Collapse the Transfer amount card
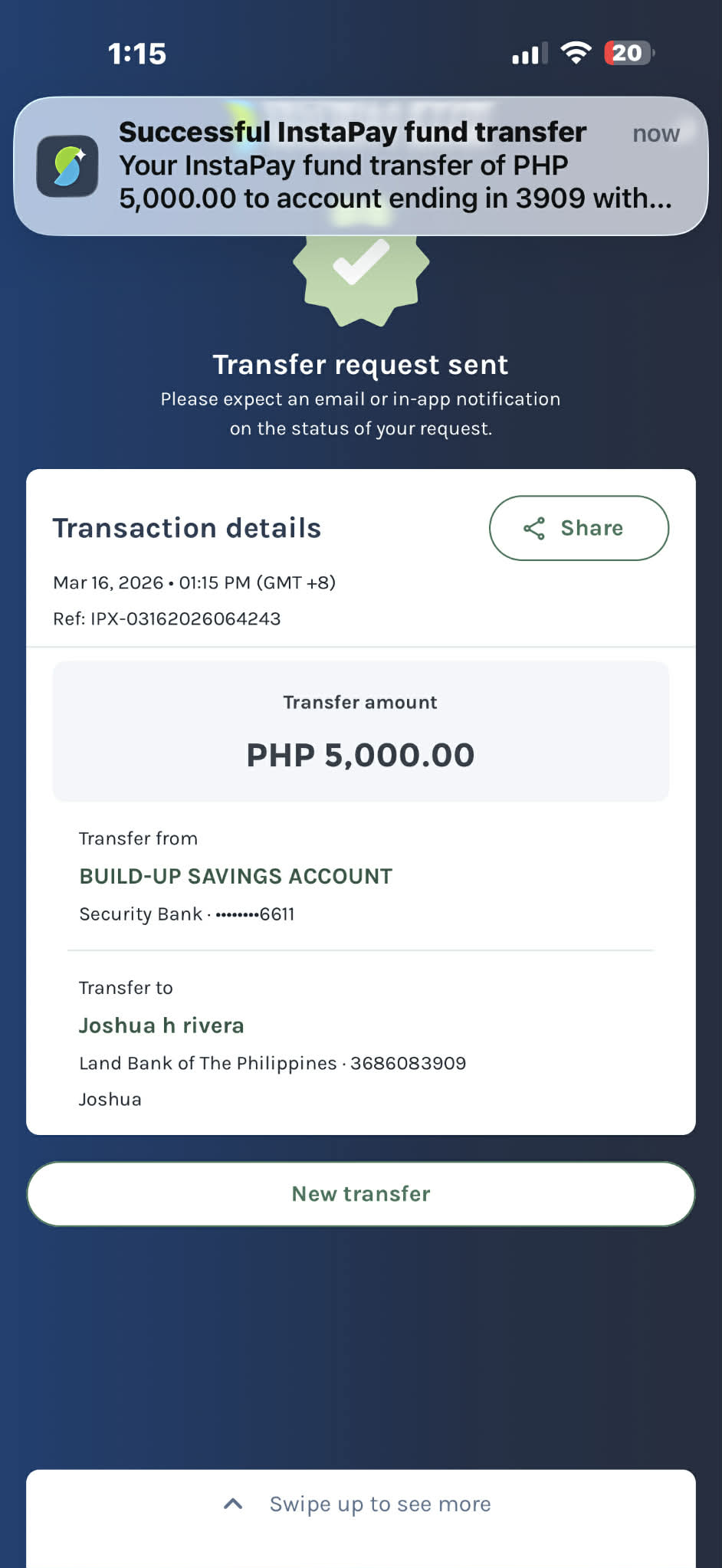 360,730
